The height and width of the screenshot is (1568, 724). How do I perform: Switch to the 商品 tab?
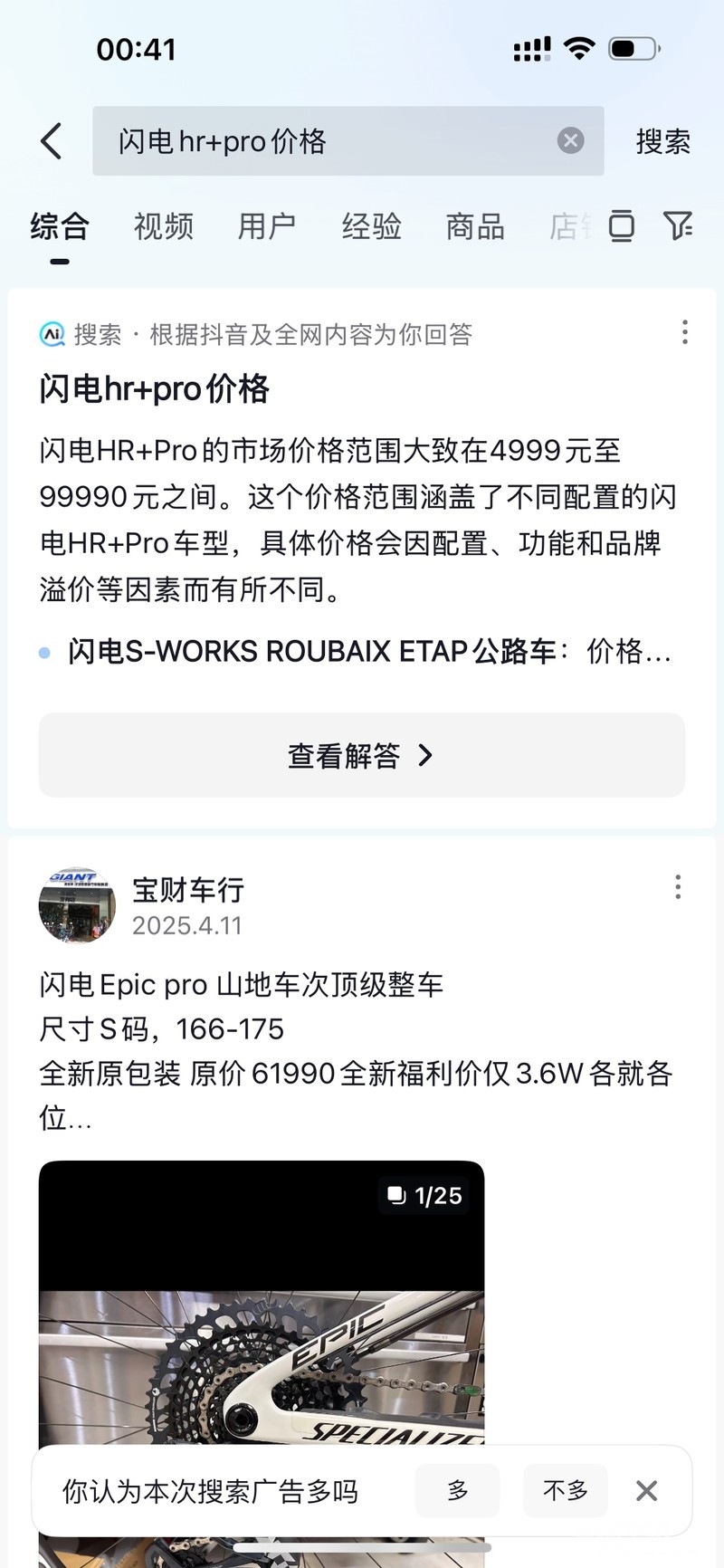click(475, 226)
